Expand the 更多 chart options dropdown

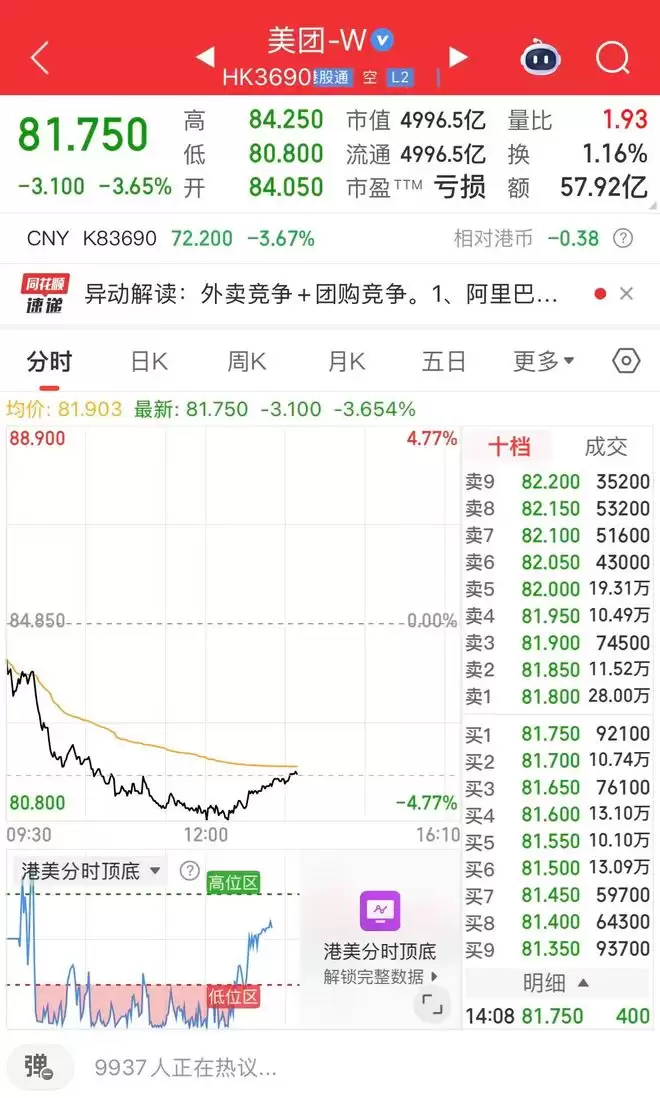click(x=543, y=361)
